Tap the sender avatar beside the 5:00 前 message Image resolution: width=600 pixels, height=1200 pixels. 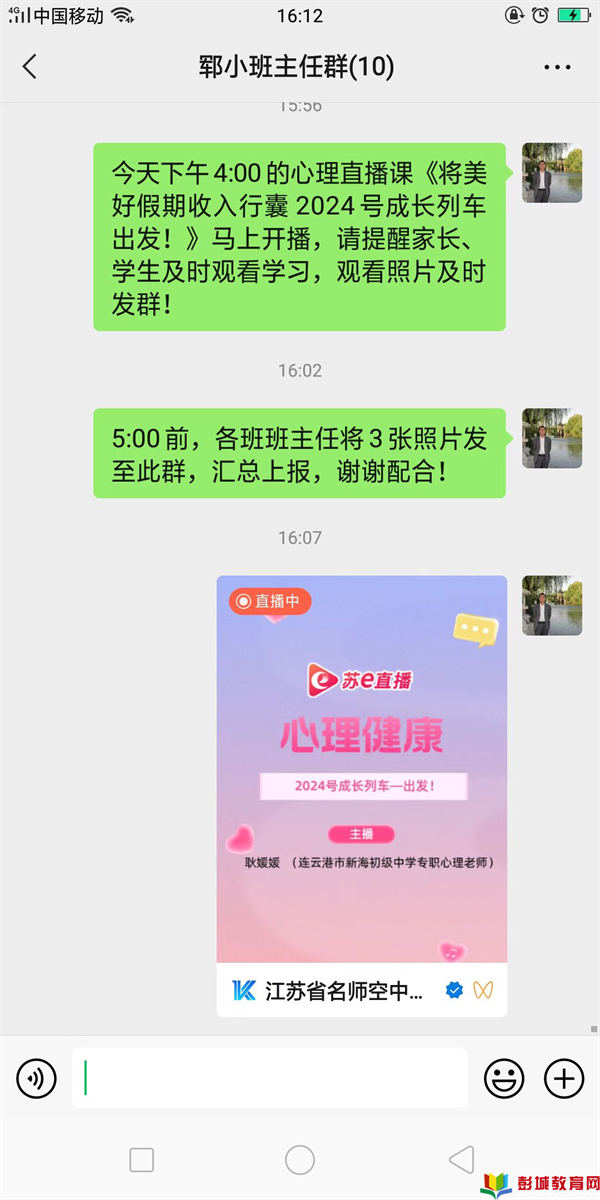coord(552,438)
